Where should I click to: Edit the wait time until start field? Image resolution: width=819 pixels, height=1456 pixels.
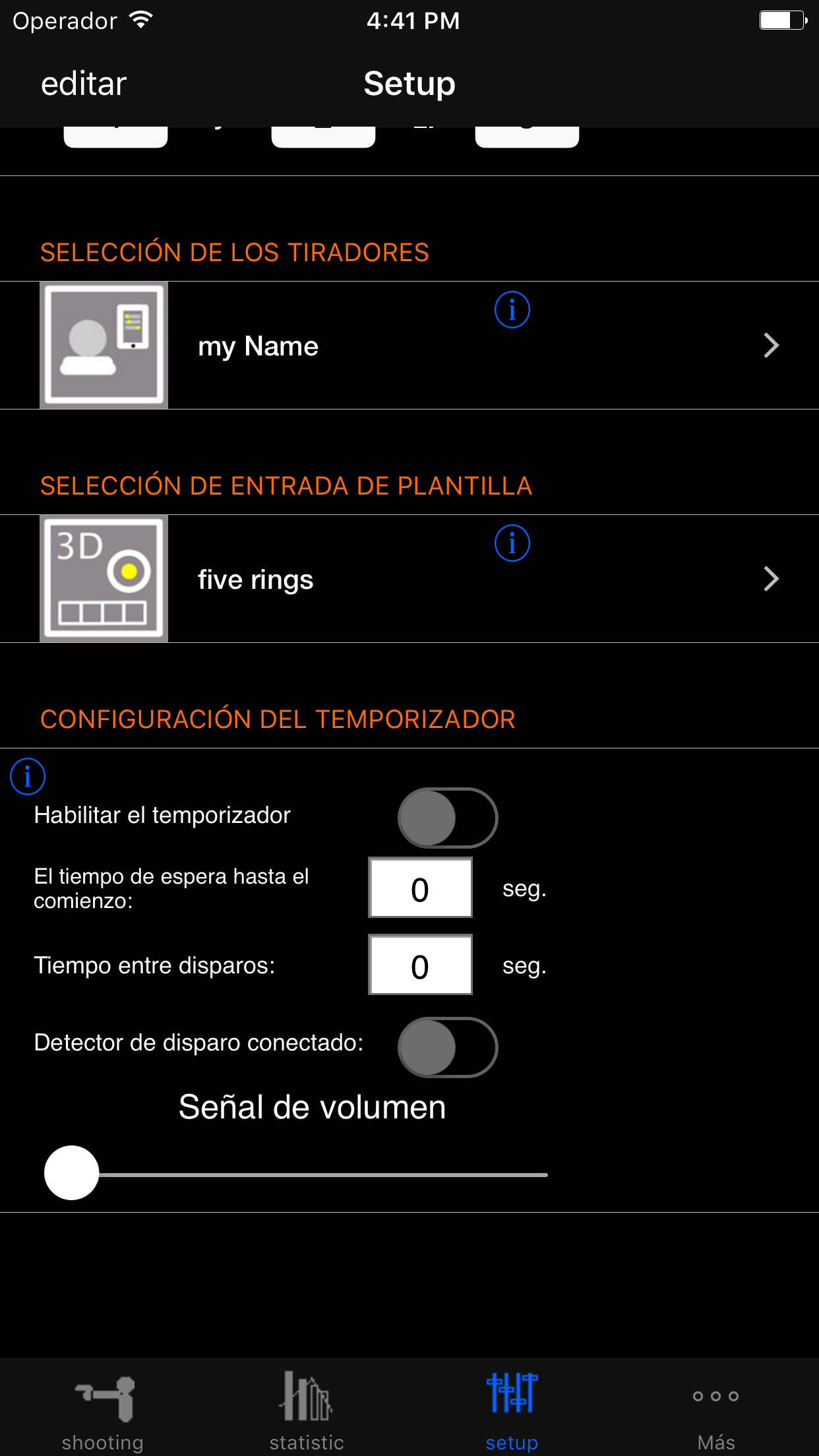420,888
